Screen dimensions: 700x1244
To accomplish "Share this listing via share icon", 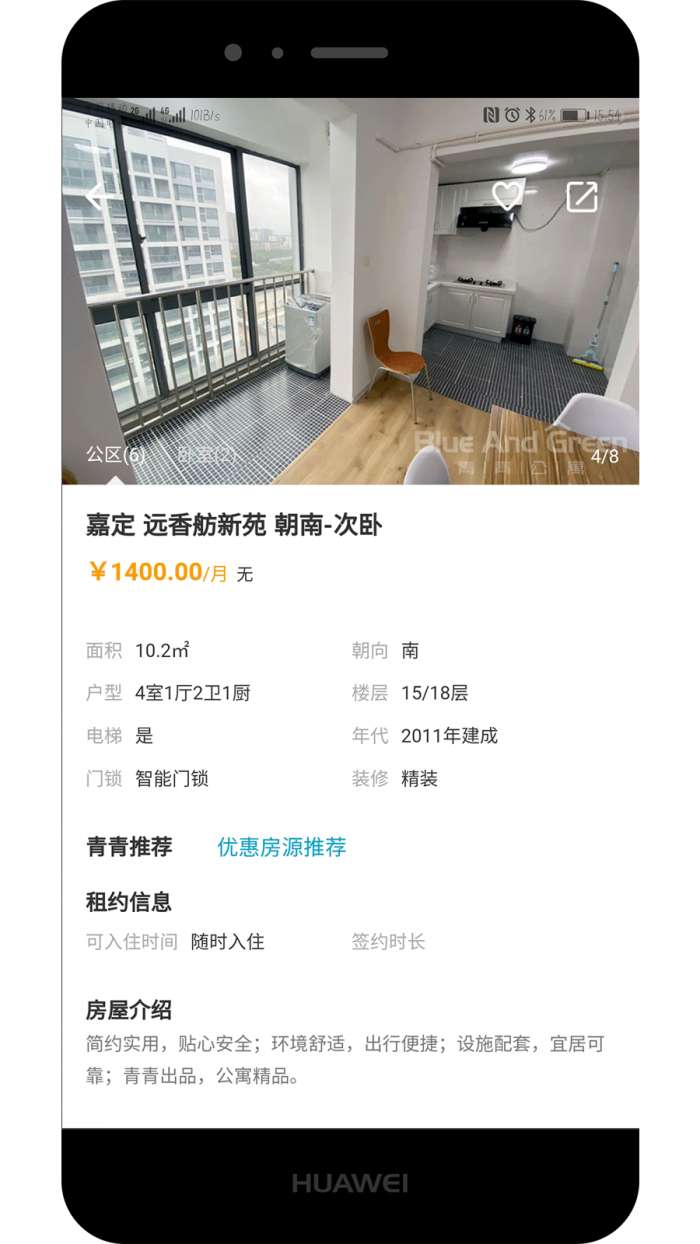I will (x=582, y=196).
